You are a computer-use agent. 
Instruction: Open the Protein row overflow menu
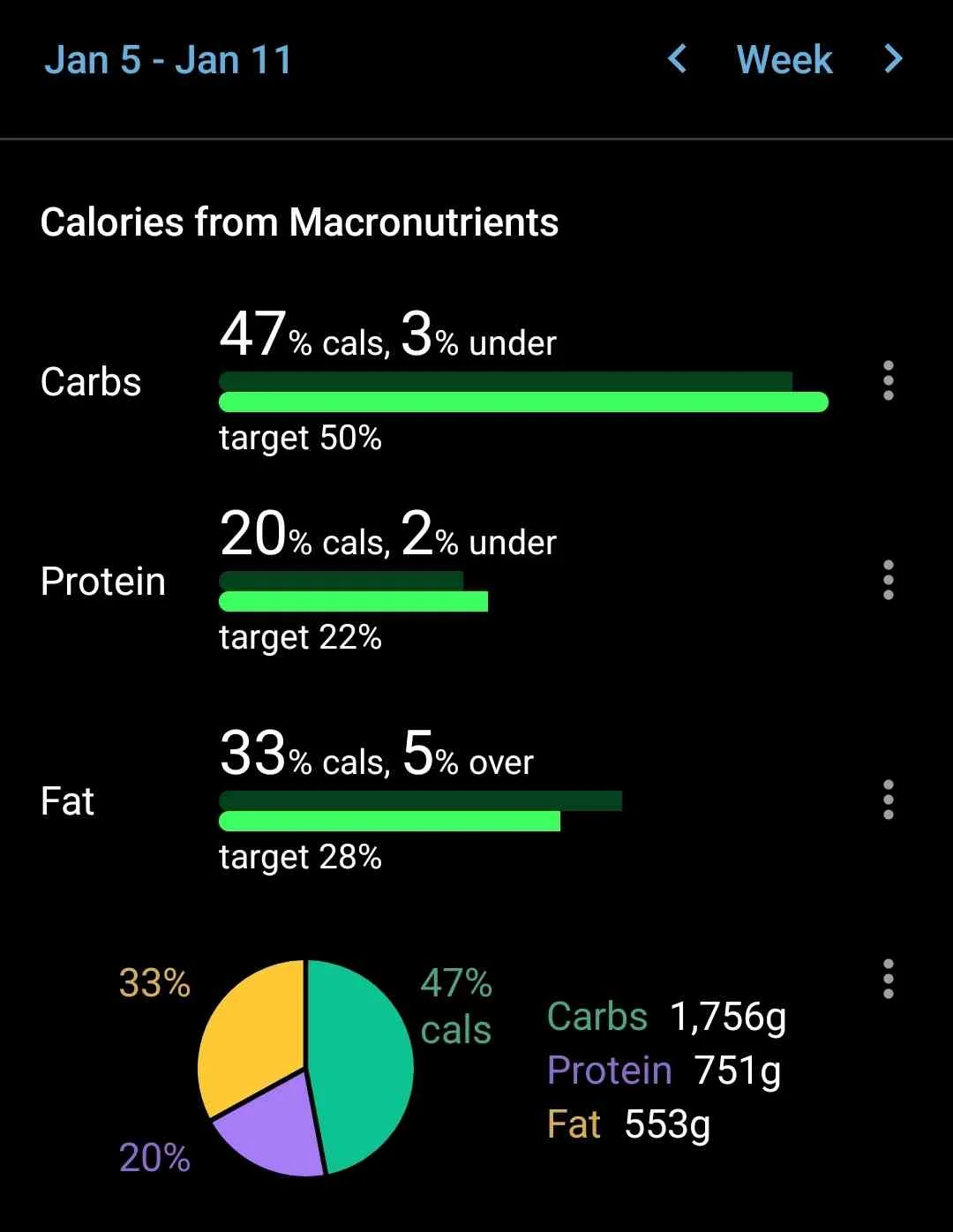tap(889, 580)
